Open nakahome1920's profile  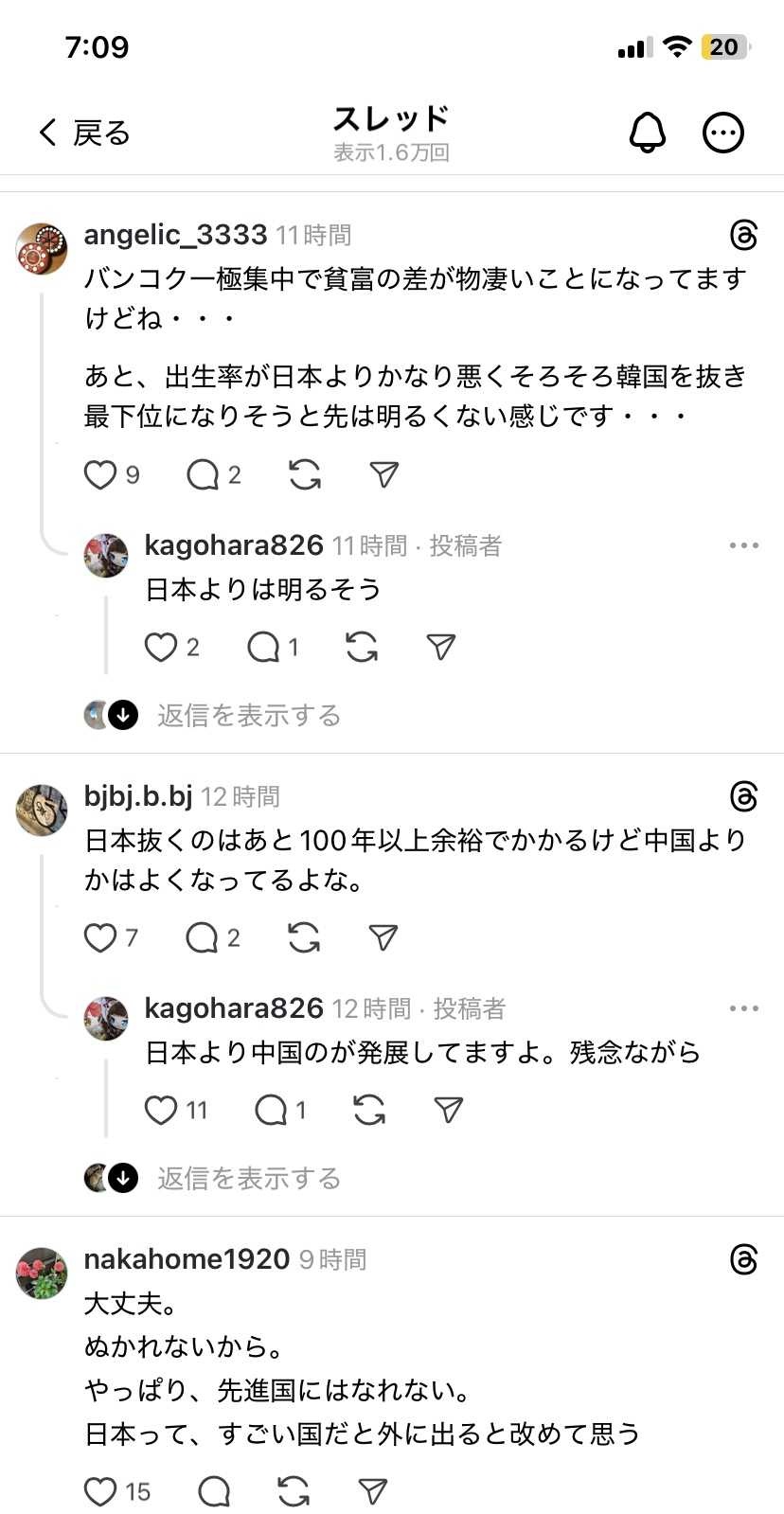[x=187, y=1259]
